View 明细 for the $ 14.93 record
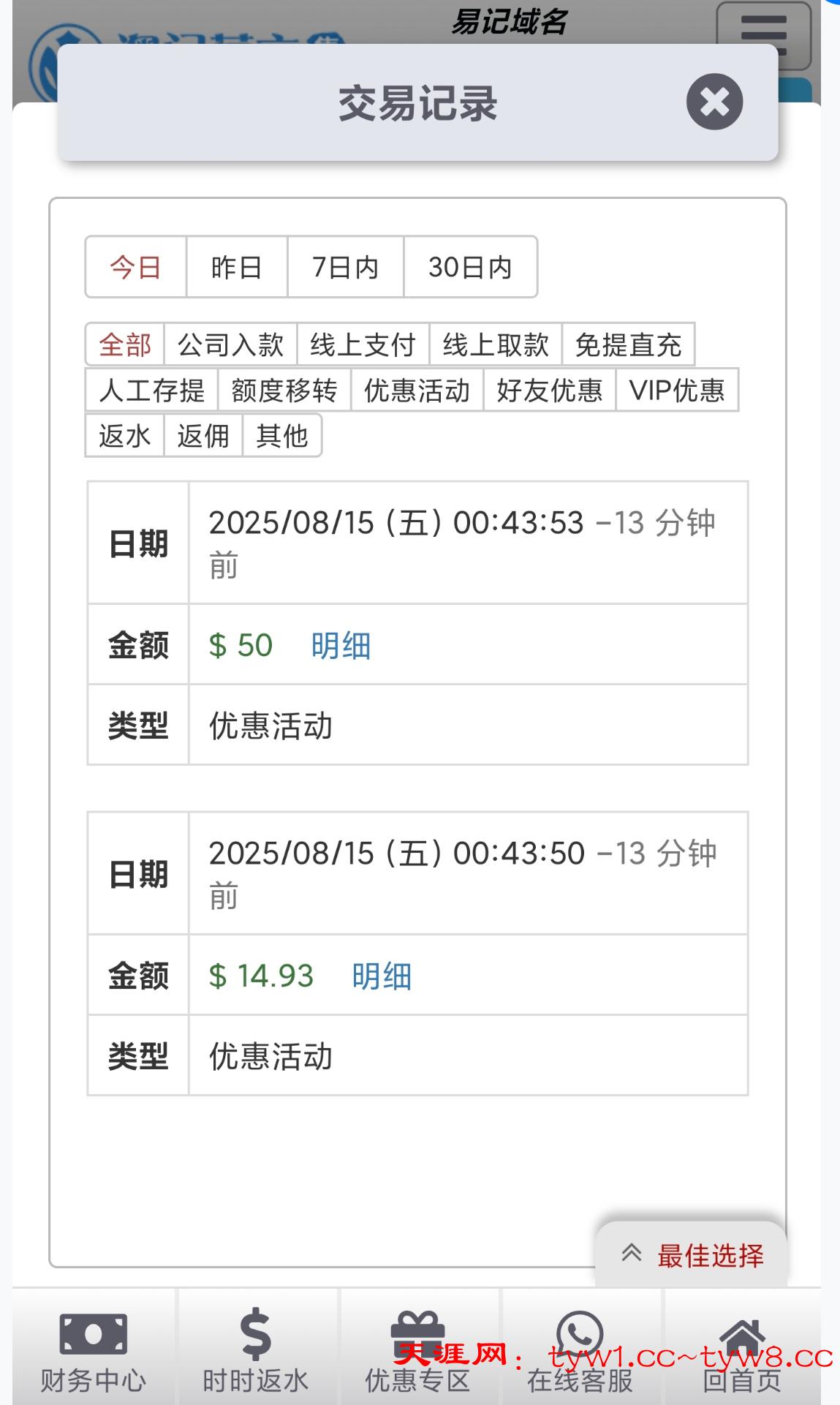This screenshot has height=1405, width=840. [x=382, y=976]
